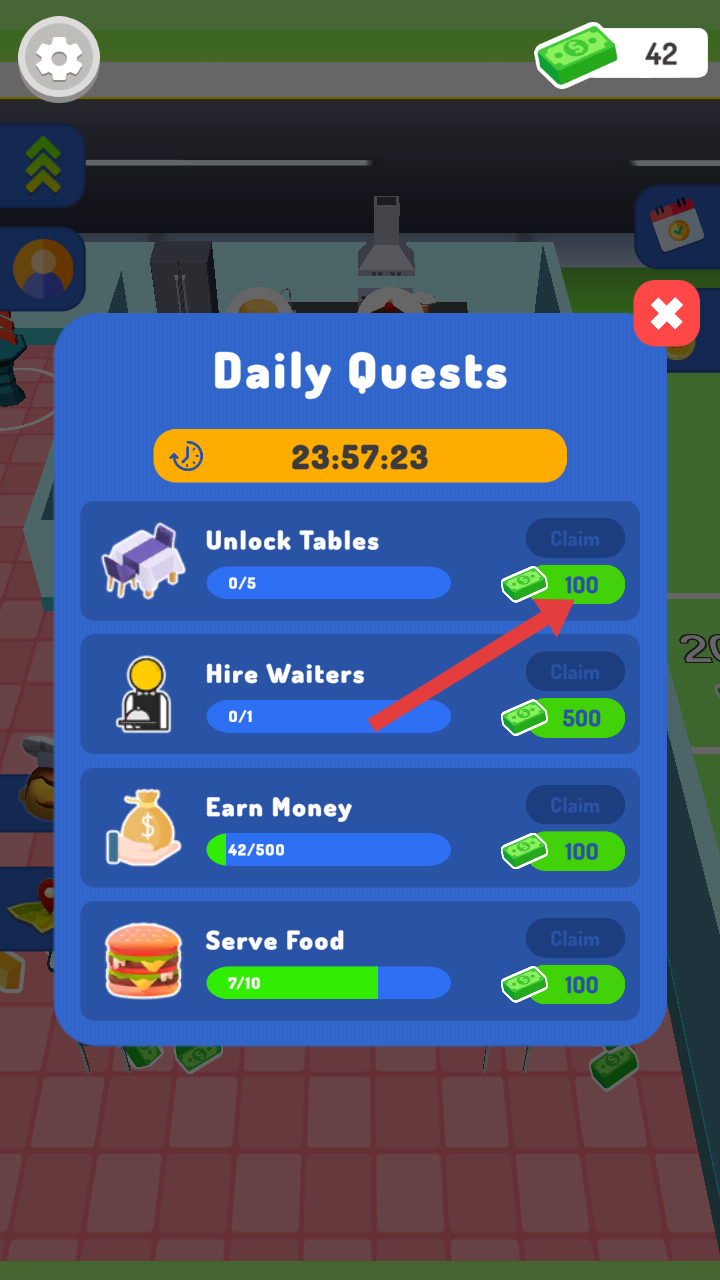
Task: Claim the Serve Food reward
Action: [x=575, y=938]
